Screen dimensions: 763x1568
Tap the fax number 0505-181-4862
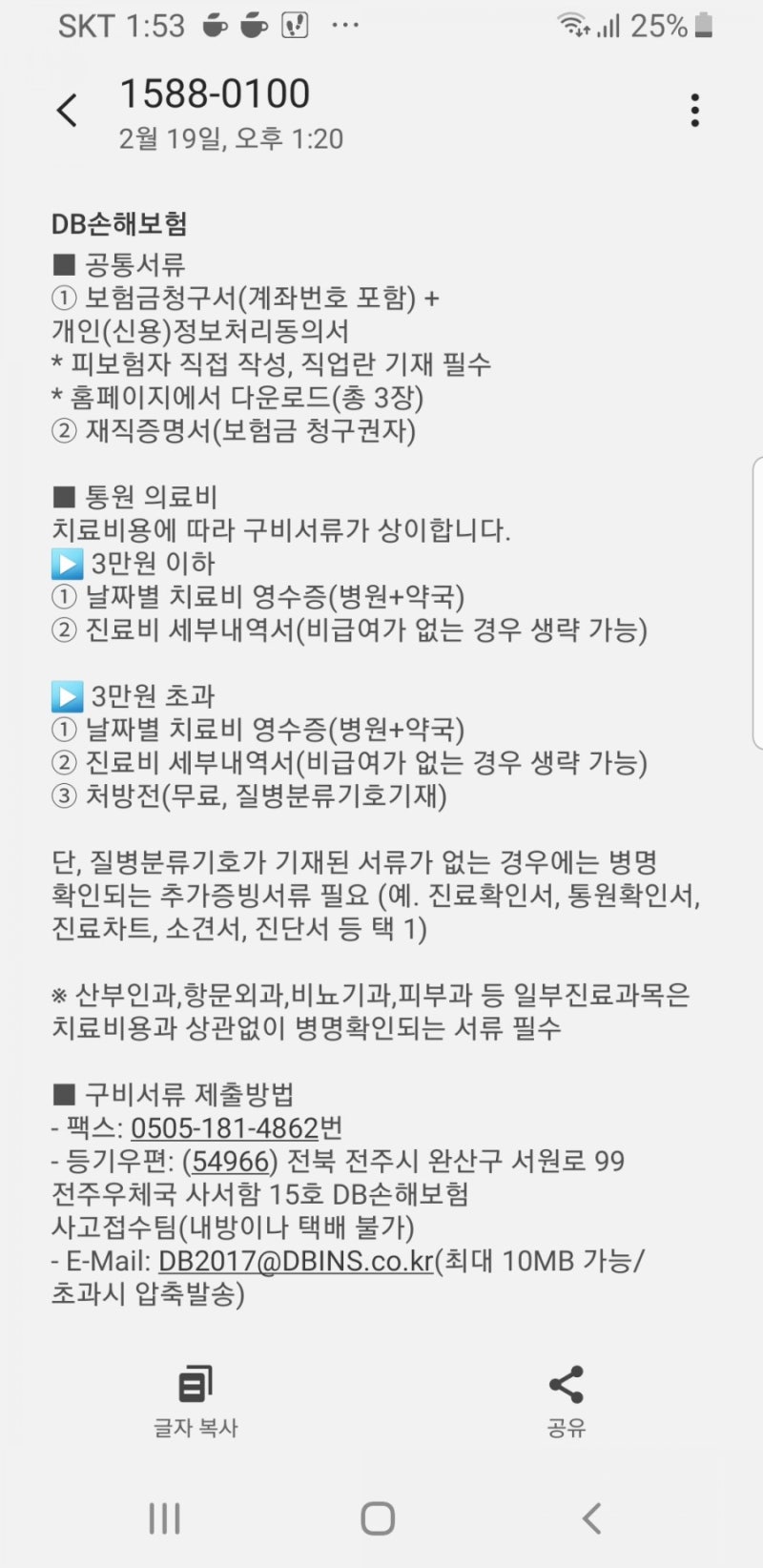(225, 1128)
